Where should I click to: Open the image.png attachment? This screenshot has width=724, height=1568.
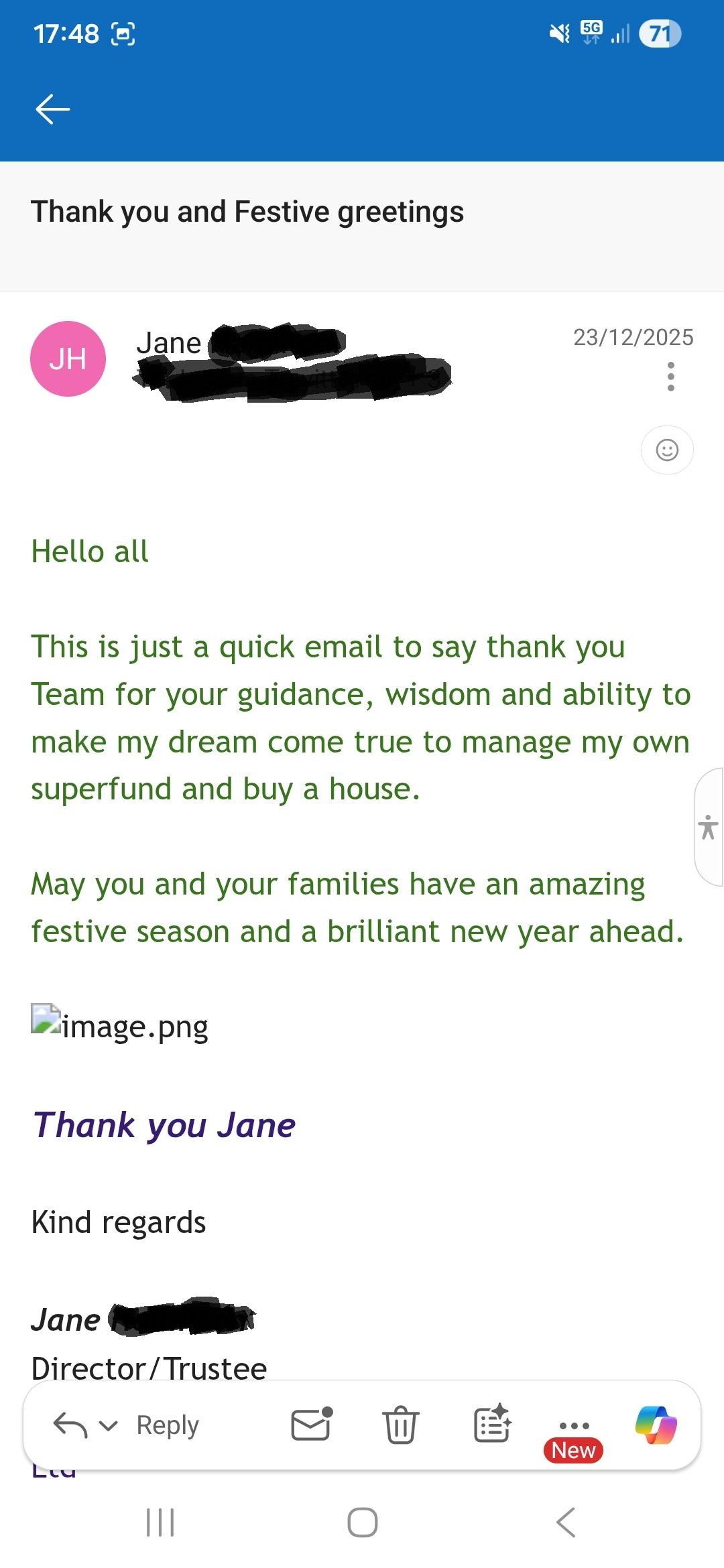tap(121, 1026)
